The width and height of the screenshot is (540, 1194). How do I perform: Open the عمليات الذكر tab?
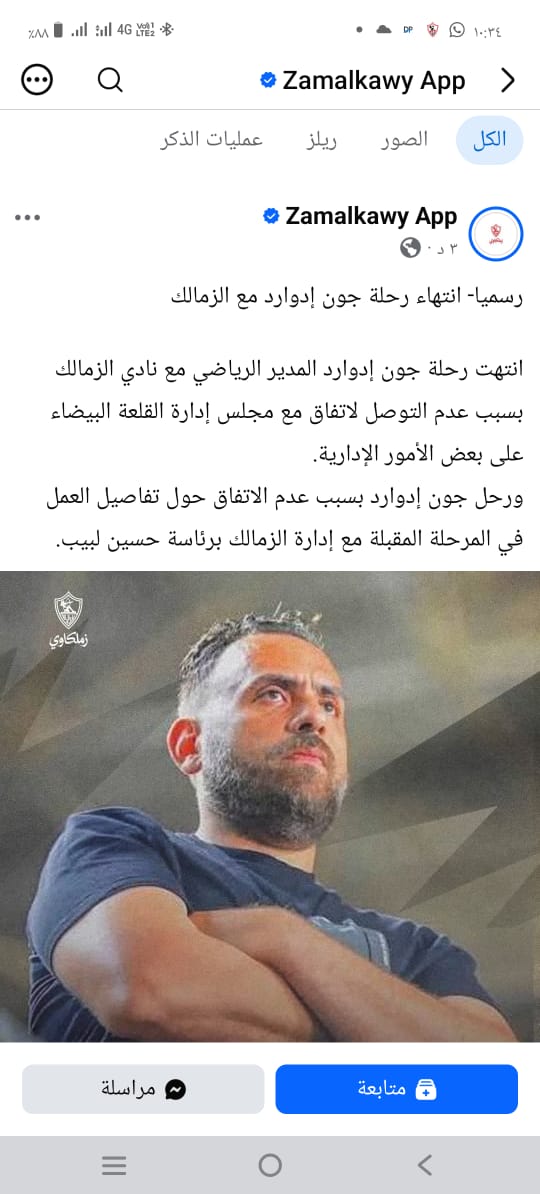[212, 140]
